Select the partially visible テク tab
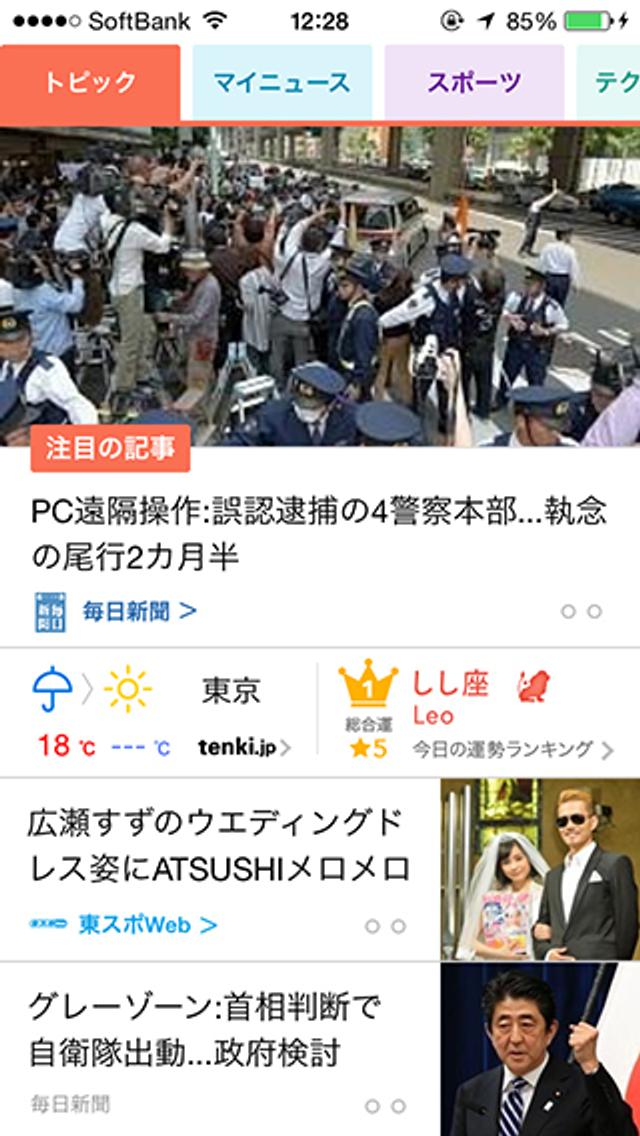This screenshot has height=1136, width=640. [612, 83]
